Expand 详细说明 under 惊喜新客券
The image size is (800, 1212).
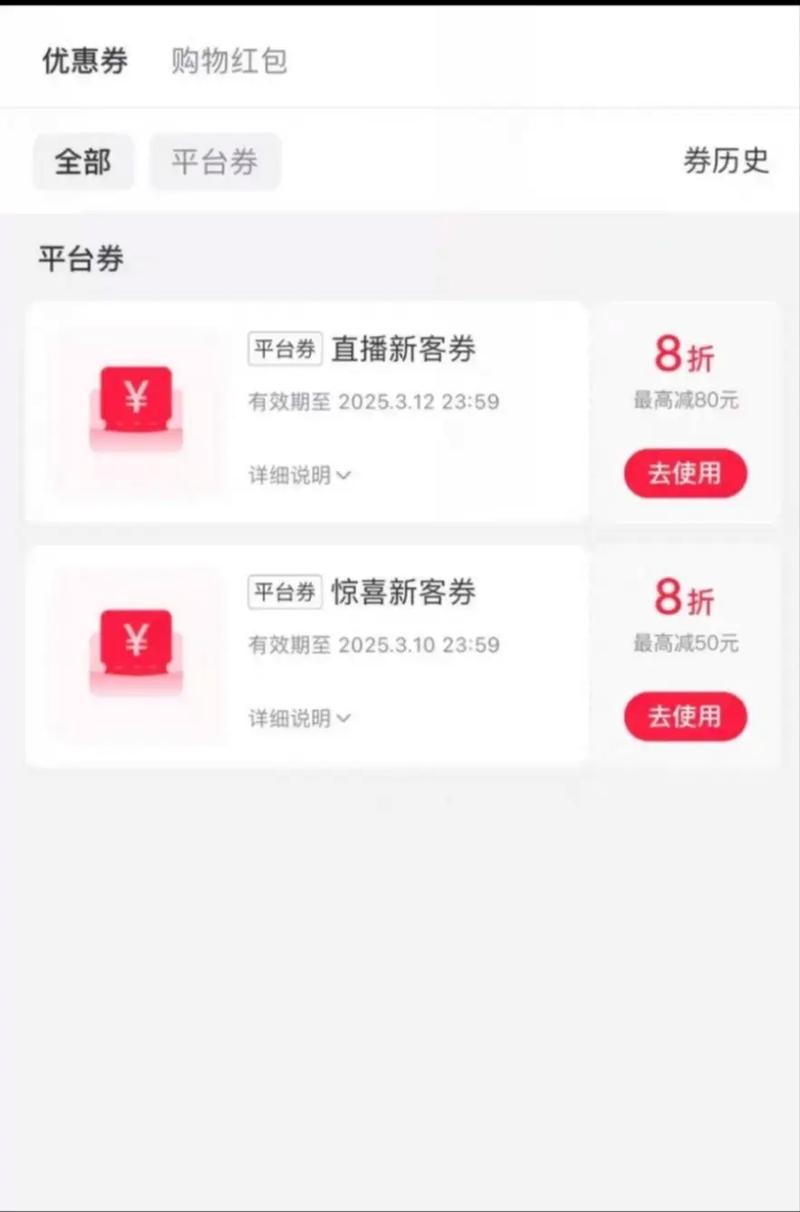(299, 719)
